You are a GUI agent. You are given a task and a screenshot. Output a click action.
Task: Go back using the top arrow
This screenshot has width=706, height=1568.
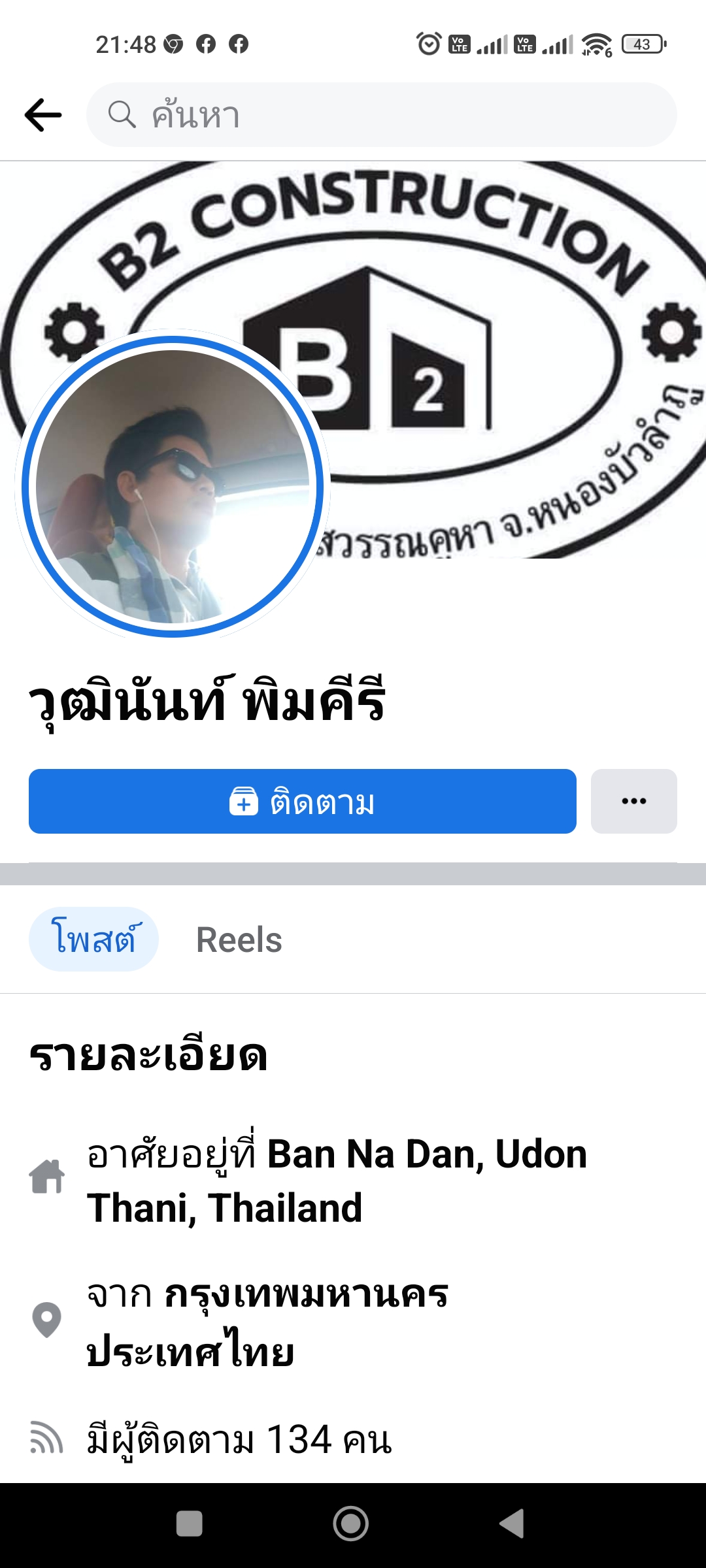coord(43,115)
